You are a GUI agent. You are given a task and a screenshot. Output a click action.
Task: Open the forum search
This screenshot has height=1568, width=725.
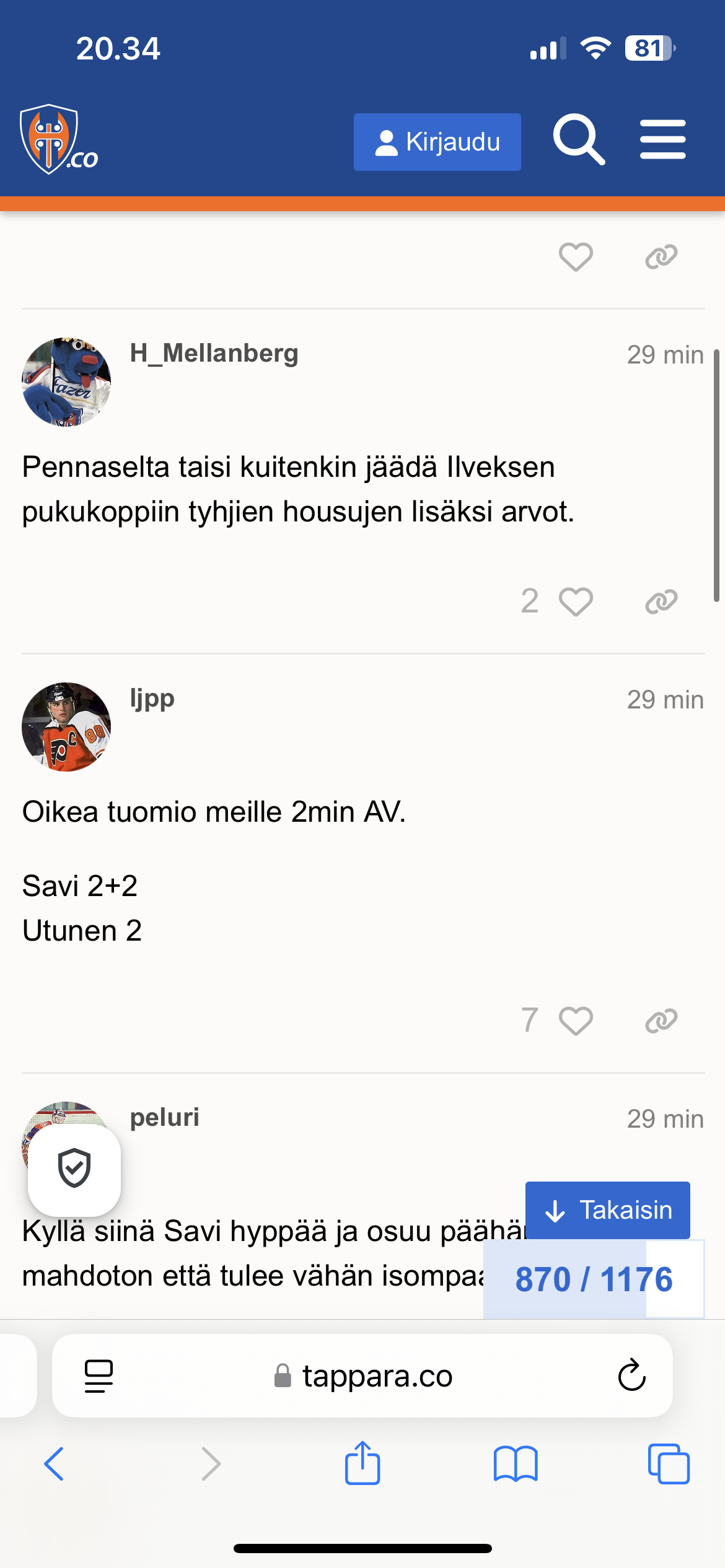pyautogui.click(x=579, y=140)
